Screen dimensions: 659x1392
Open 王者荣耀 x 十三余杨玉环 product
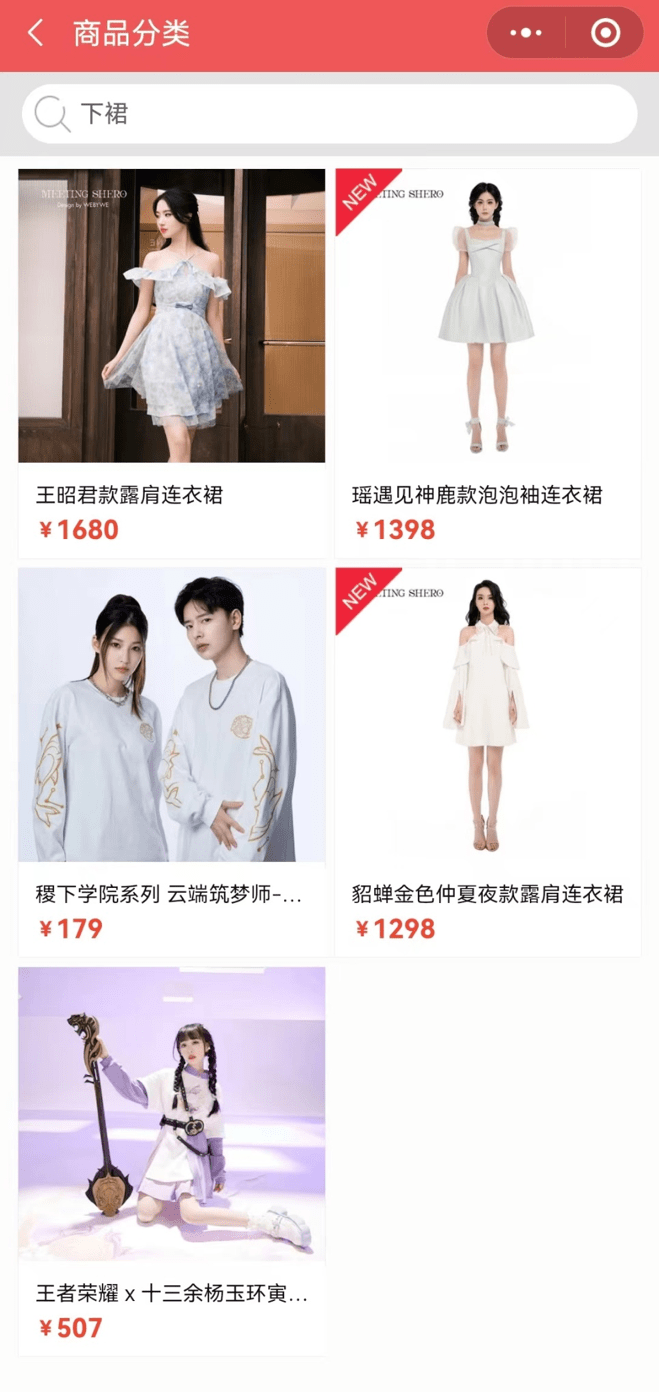point(172,1161)
